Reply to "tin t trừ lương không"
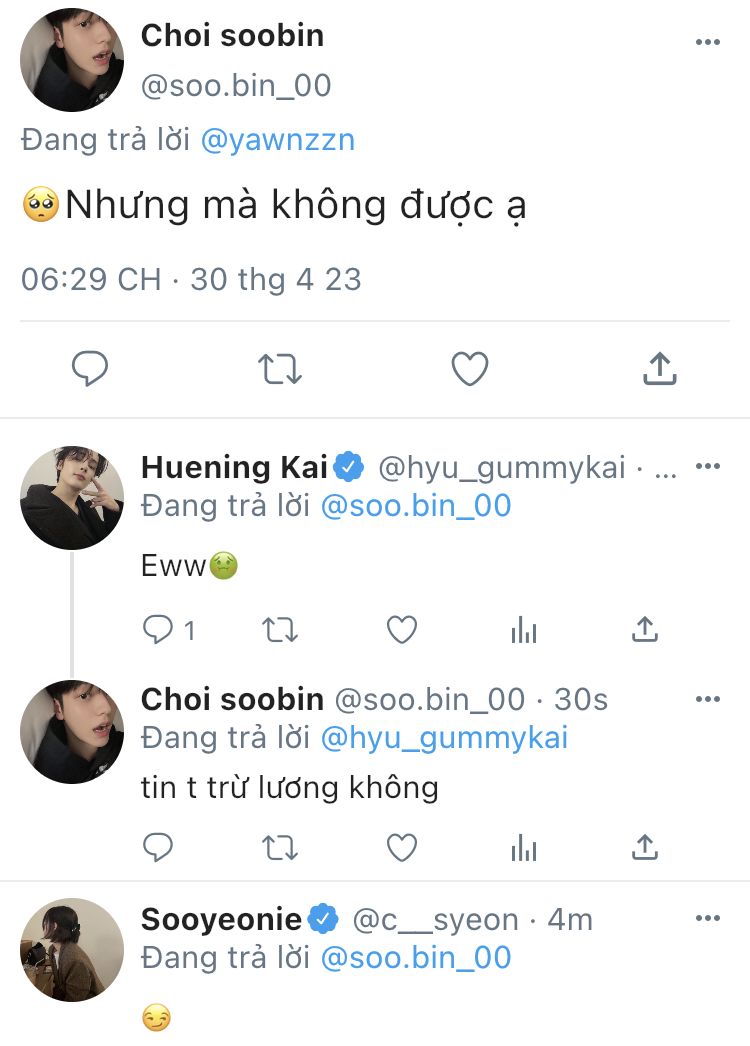The image size is (750, 1046). coord(159,848)
